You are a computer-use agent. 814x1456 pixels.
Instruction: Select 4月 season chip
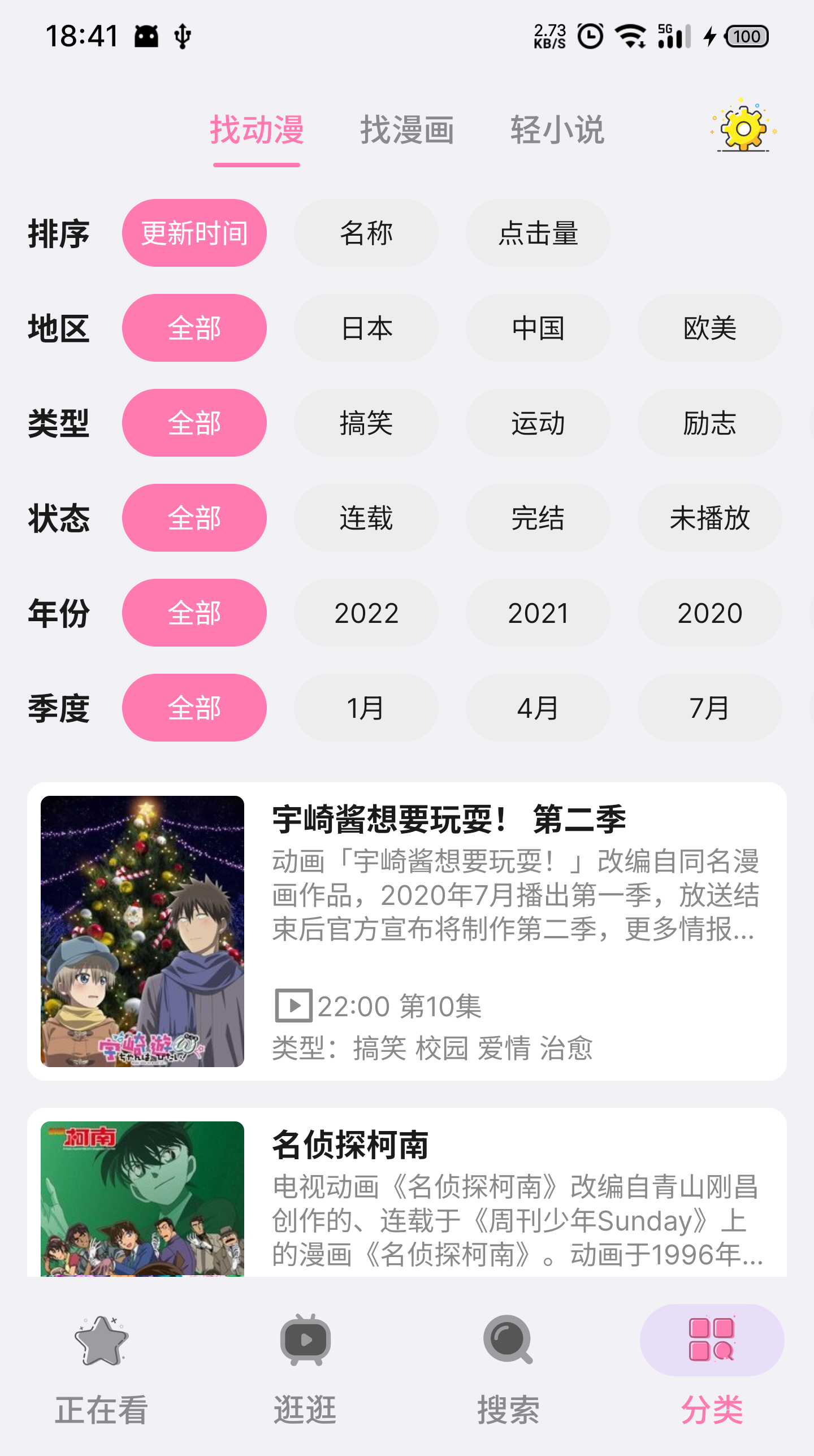538,708
